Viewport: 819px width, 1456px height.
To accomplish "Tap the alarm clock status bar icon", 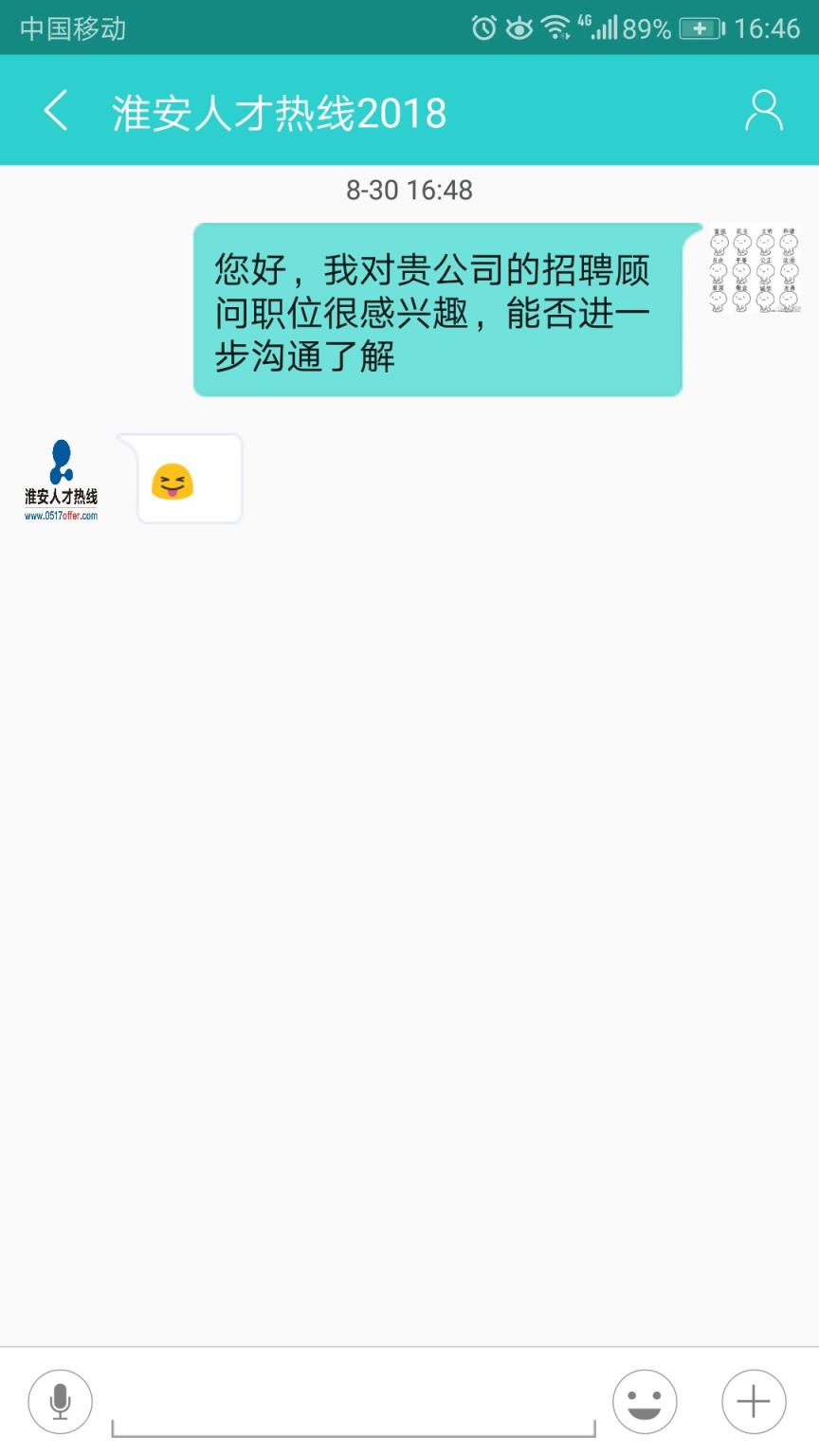I will tap(482, 27).
